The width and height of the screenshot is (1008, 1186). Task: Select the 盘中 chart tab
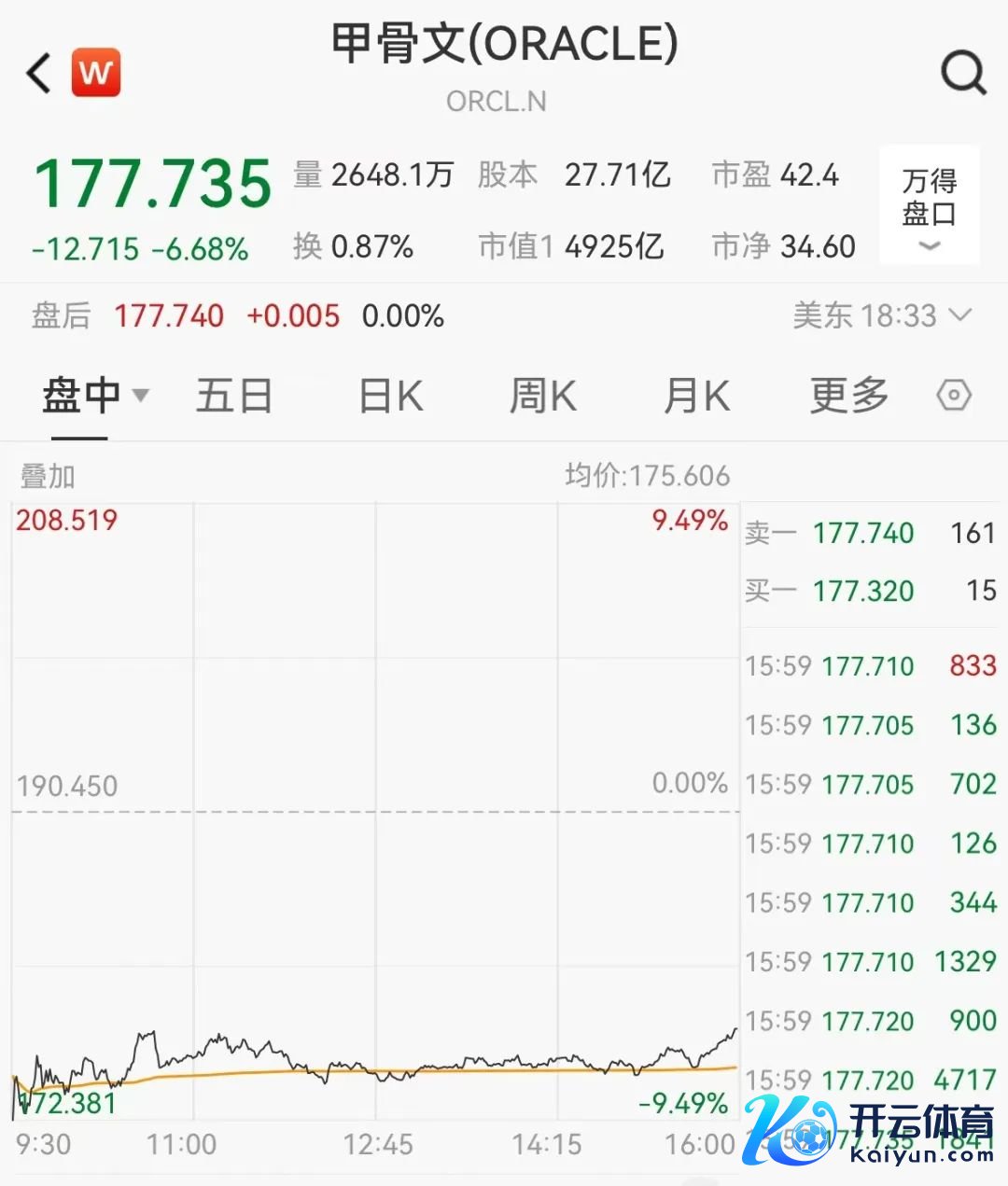pos(93,397)
